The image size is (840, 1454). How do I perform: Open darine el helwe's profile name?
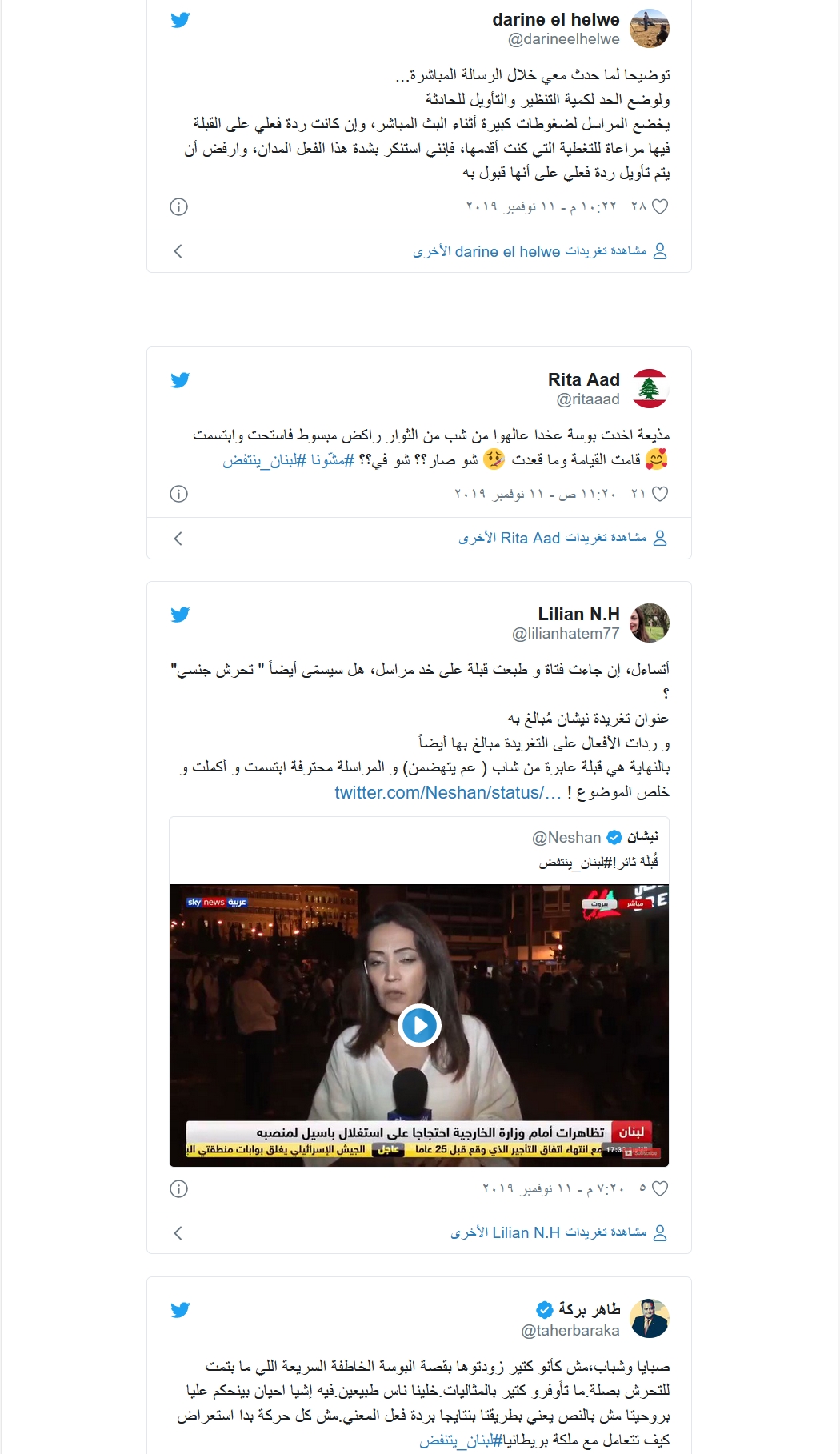tap(556, 19)
